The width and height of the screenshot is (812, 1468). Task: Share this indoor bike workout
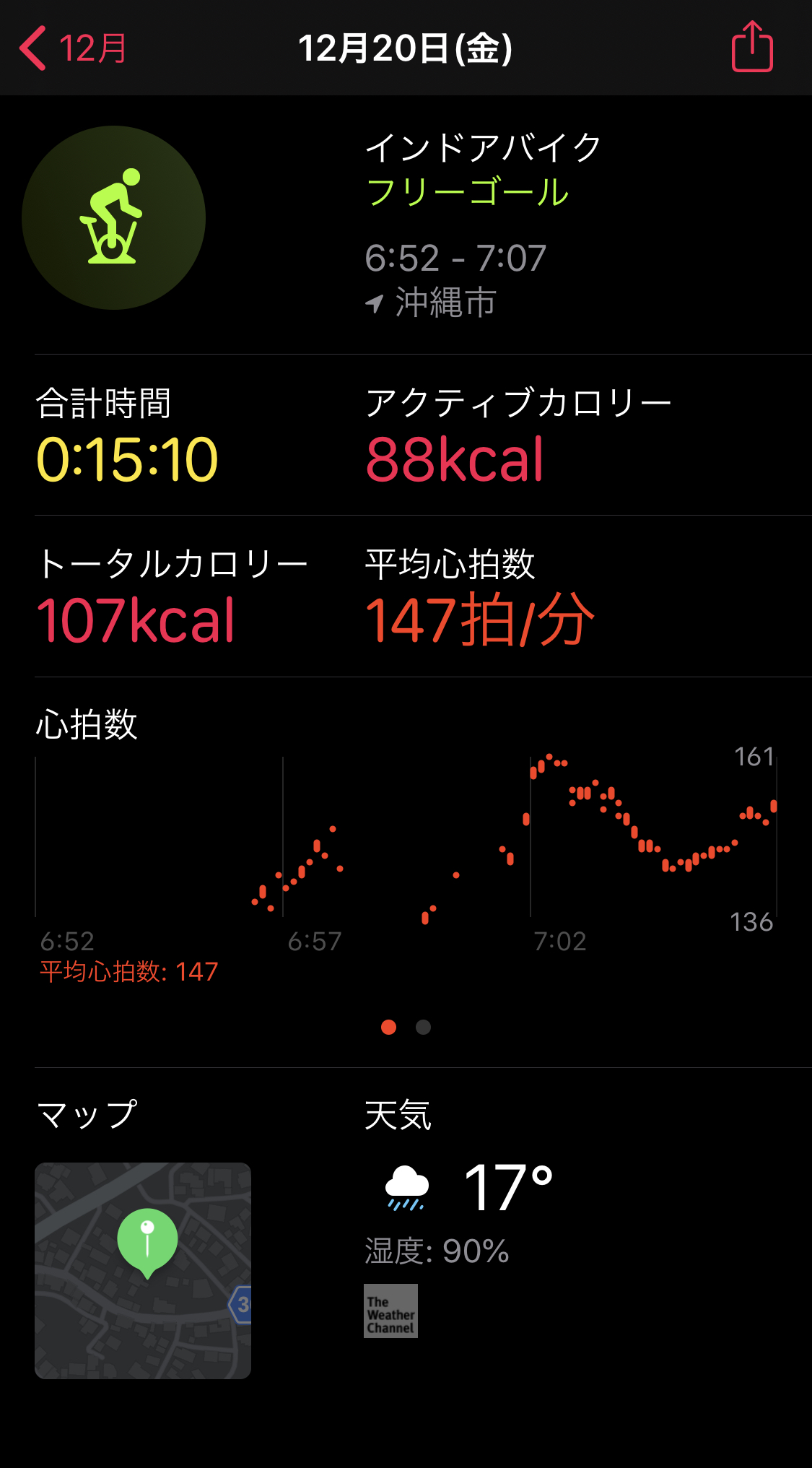(x=752, y=48)
